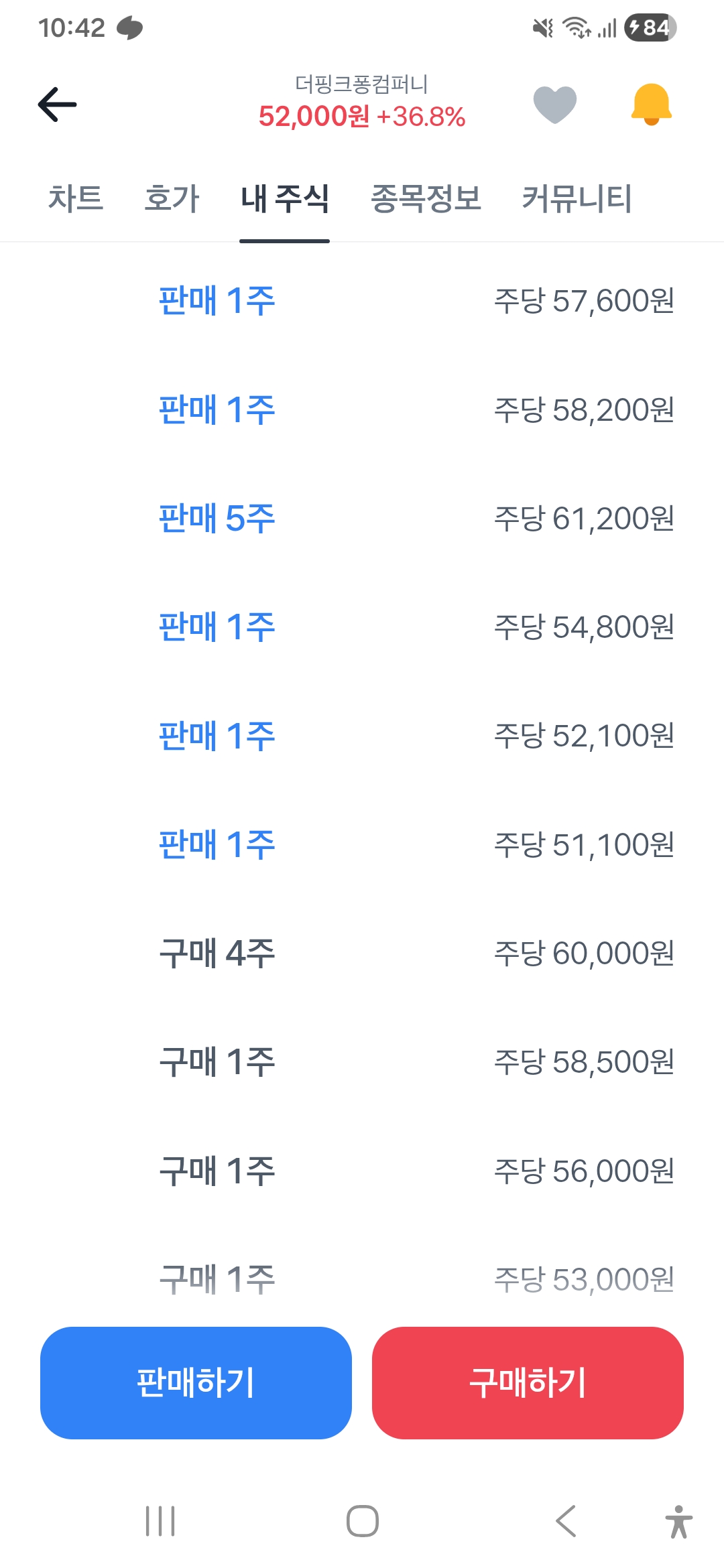This screenshot has height=1568, width=724.
Task: Open system recent apps
Action: [x=161, y=1521]
